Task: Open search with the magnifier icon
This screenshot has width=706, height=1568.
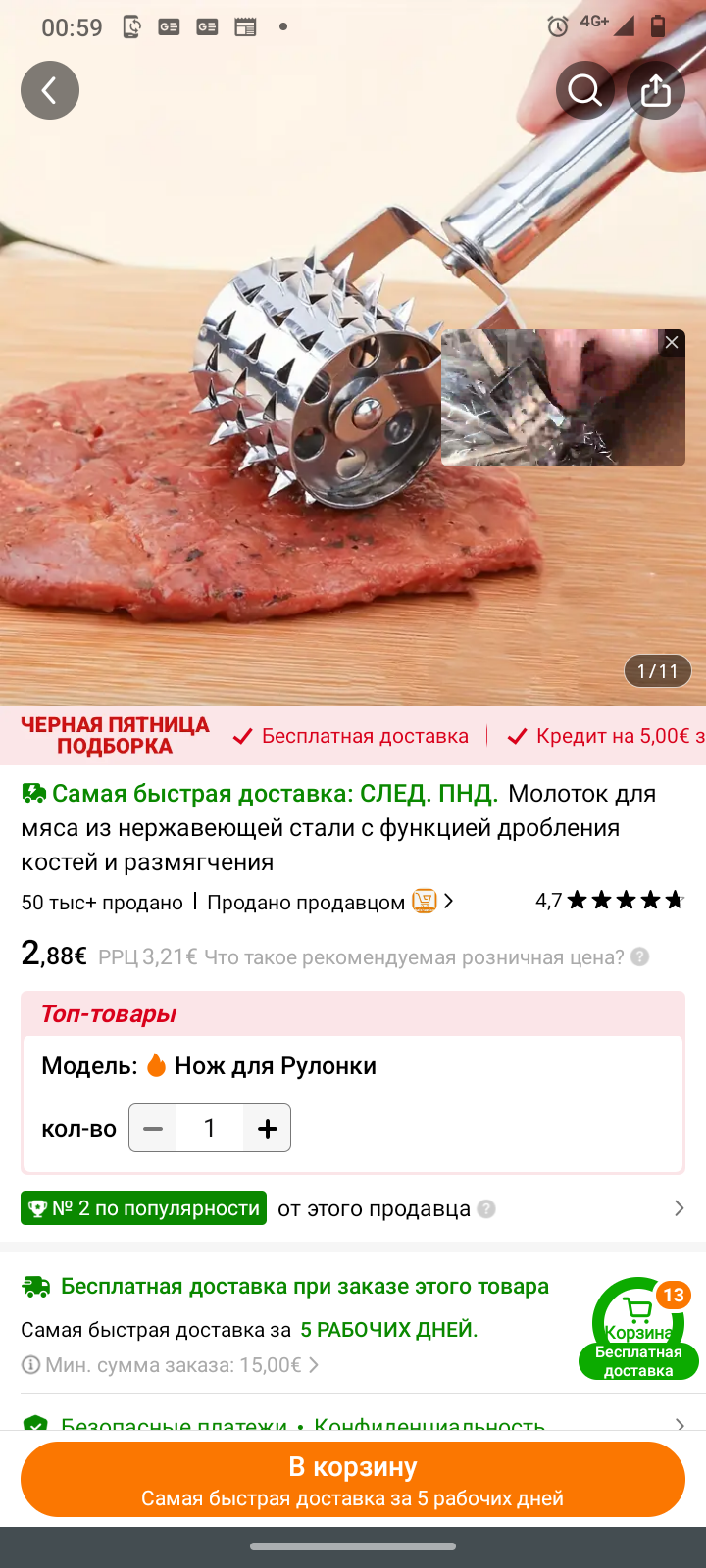Action: pyautogui.click(x=585, y=90)
